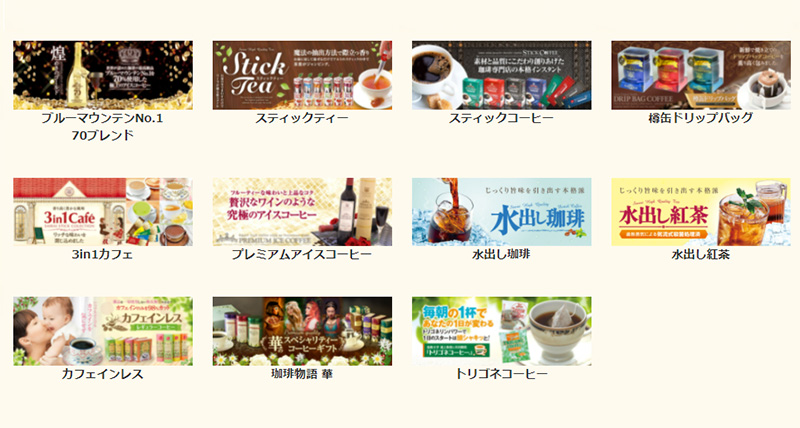Browse the トリゴネコーヒー category banner
This screenshot has height=428, width=800.
click(501, 330)
